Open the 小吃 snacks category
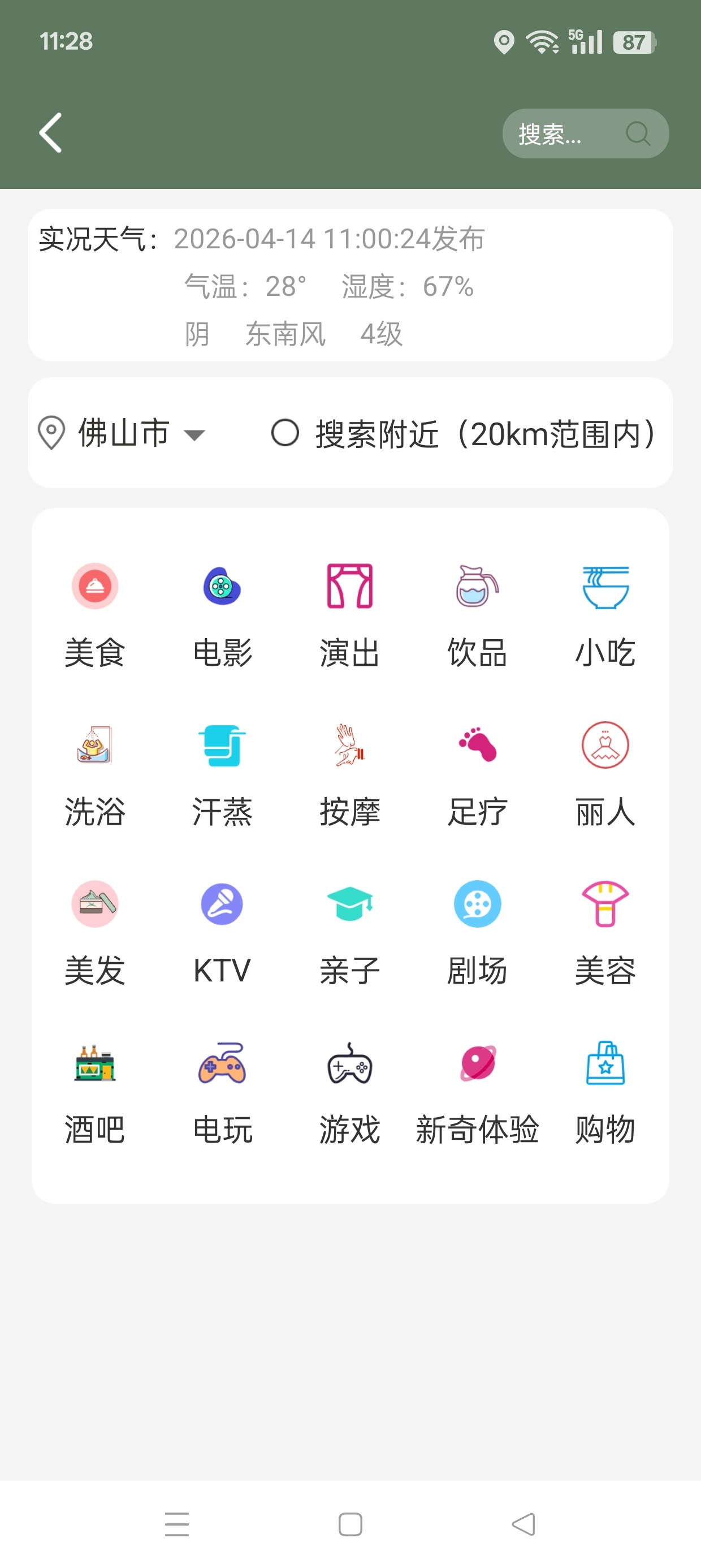This screenshot has width=701, height=1568. [x=605, y=614]
